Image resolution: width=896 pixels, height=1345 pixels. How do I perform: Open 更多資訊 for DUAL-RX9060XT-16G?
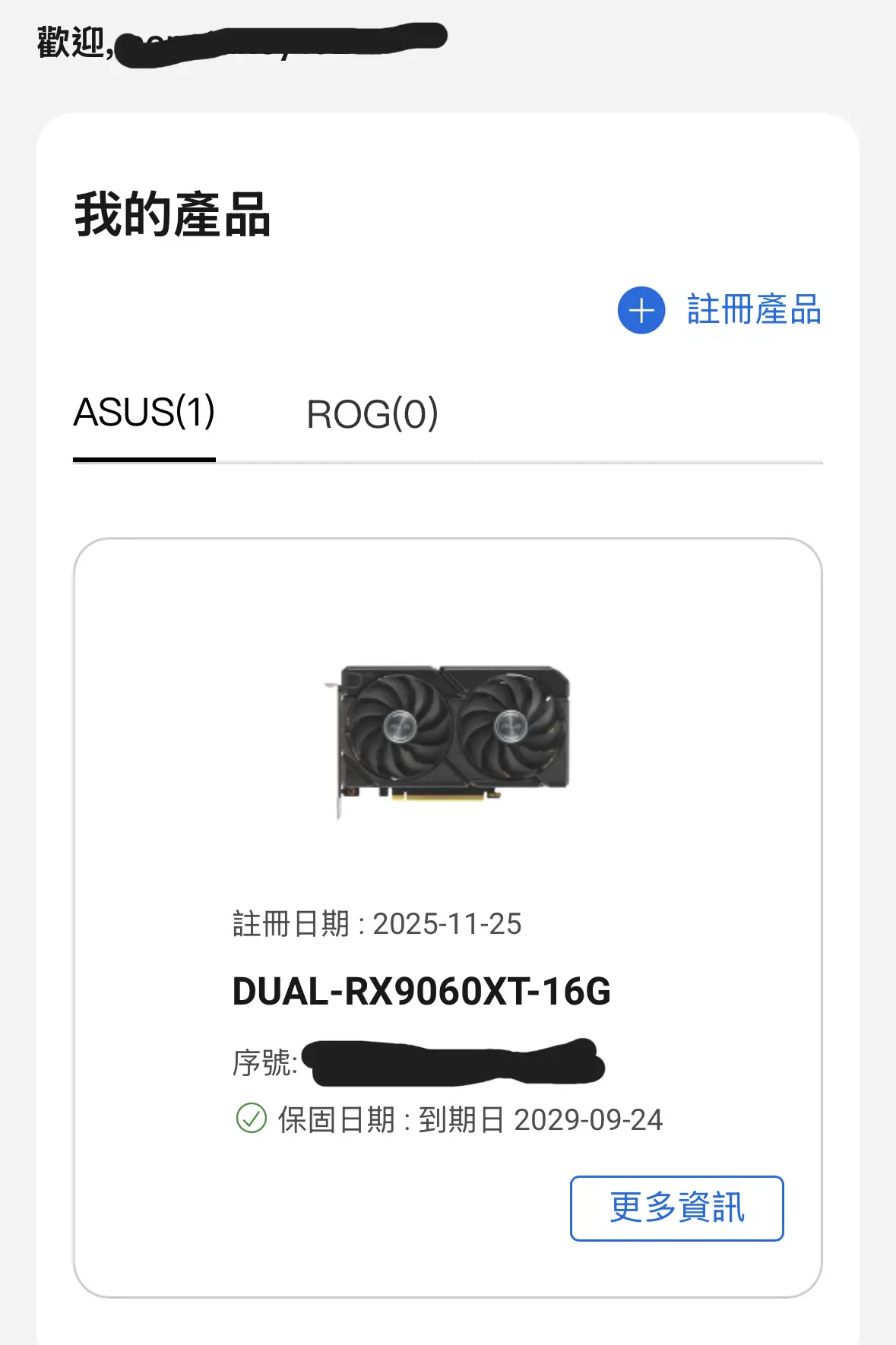click(x=676, y=1208)
